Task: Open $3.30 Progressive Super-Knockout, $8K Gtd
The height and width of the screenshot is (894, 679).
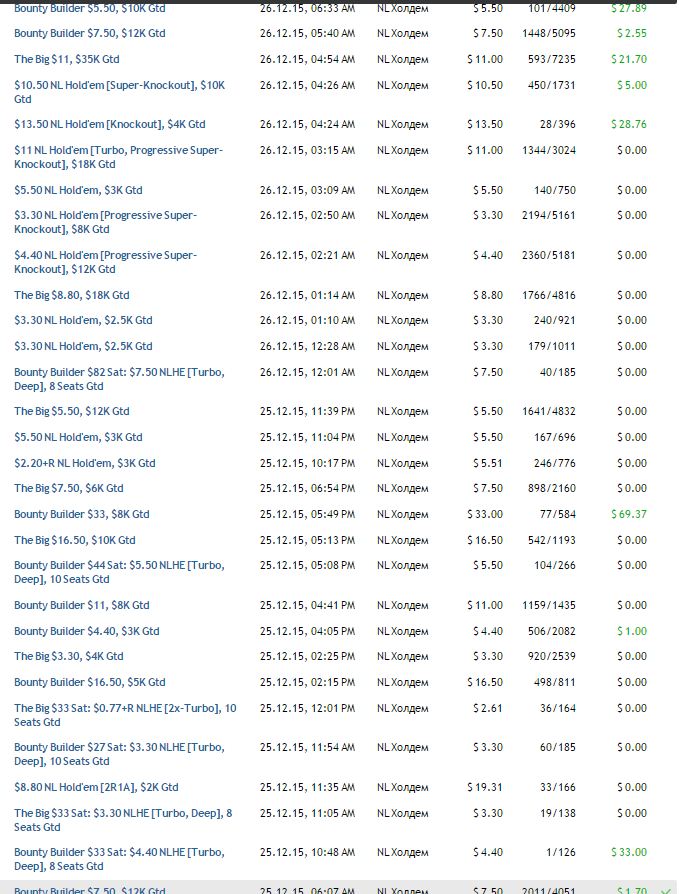Action: (x=105, y=216)
